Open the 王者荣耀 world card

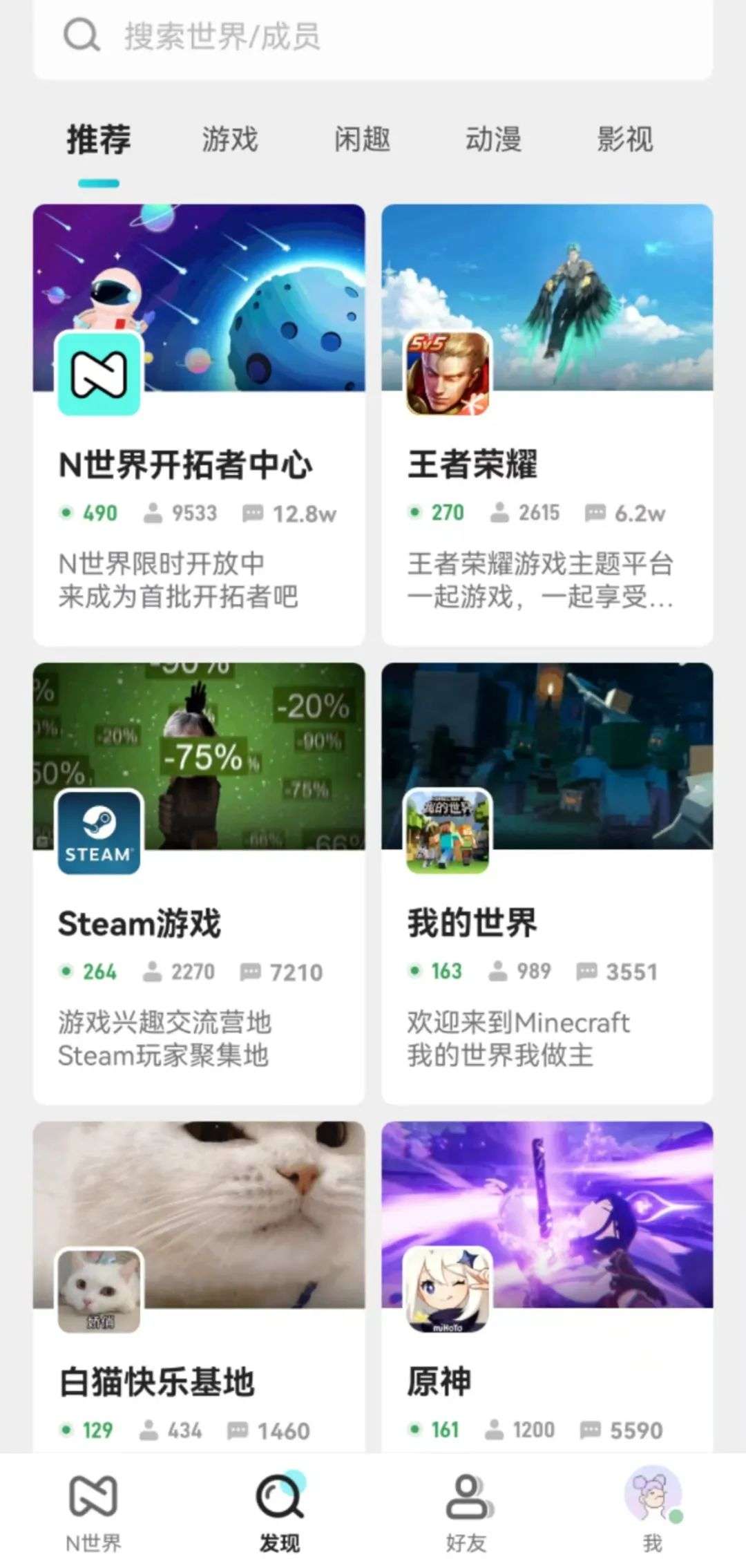coord(547,463)
